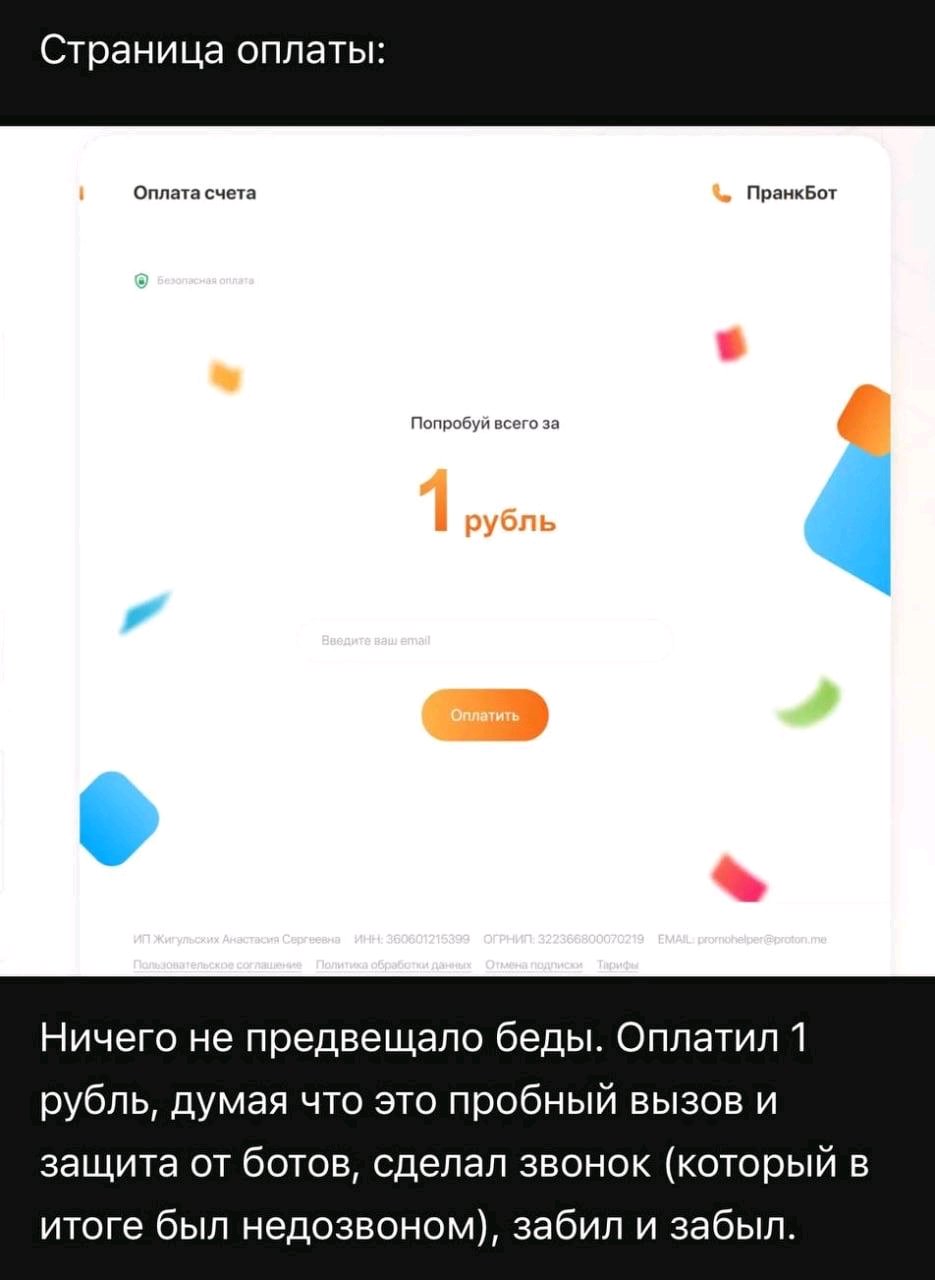Open the embedded payment page screenshot
This screenshot has height=1280, width=935.
coord(467,550)
